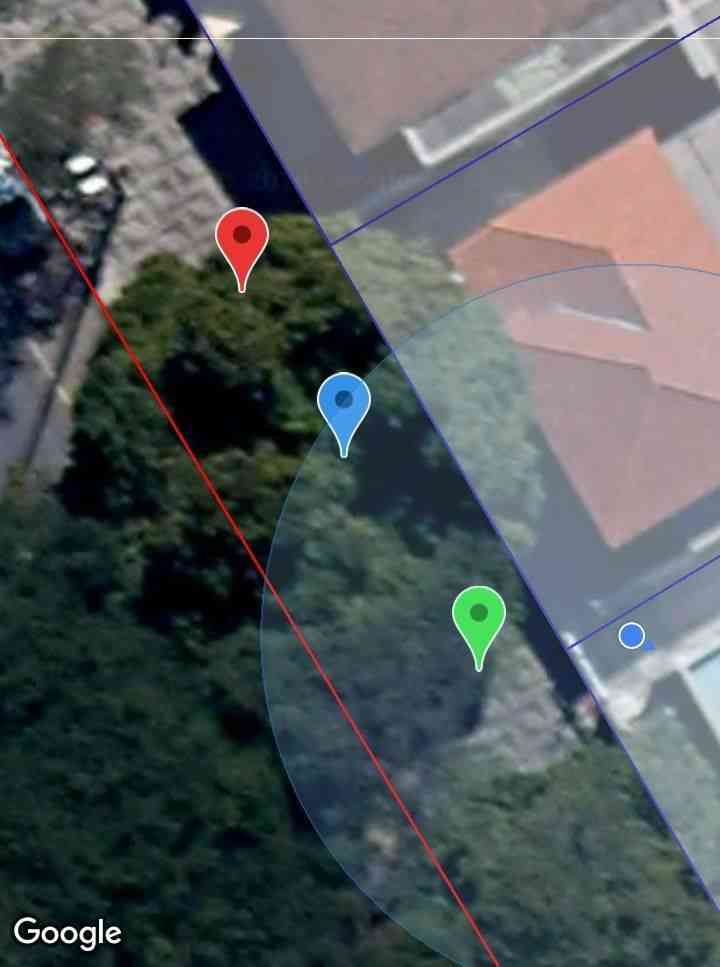This screenshot has width=720, height=967.
Task: Tap the blue map pin
Action: click(344, 405)
